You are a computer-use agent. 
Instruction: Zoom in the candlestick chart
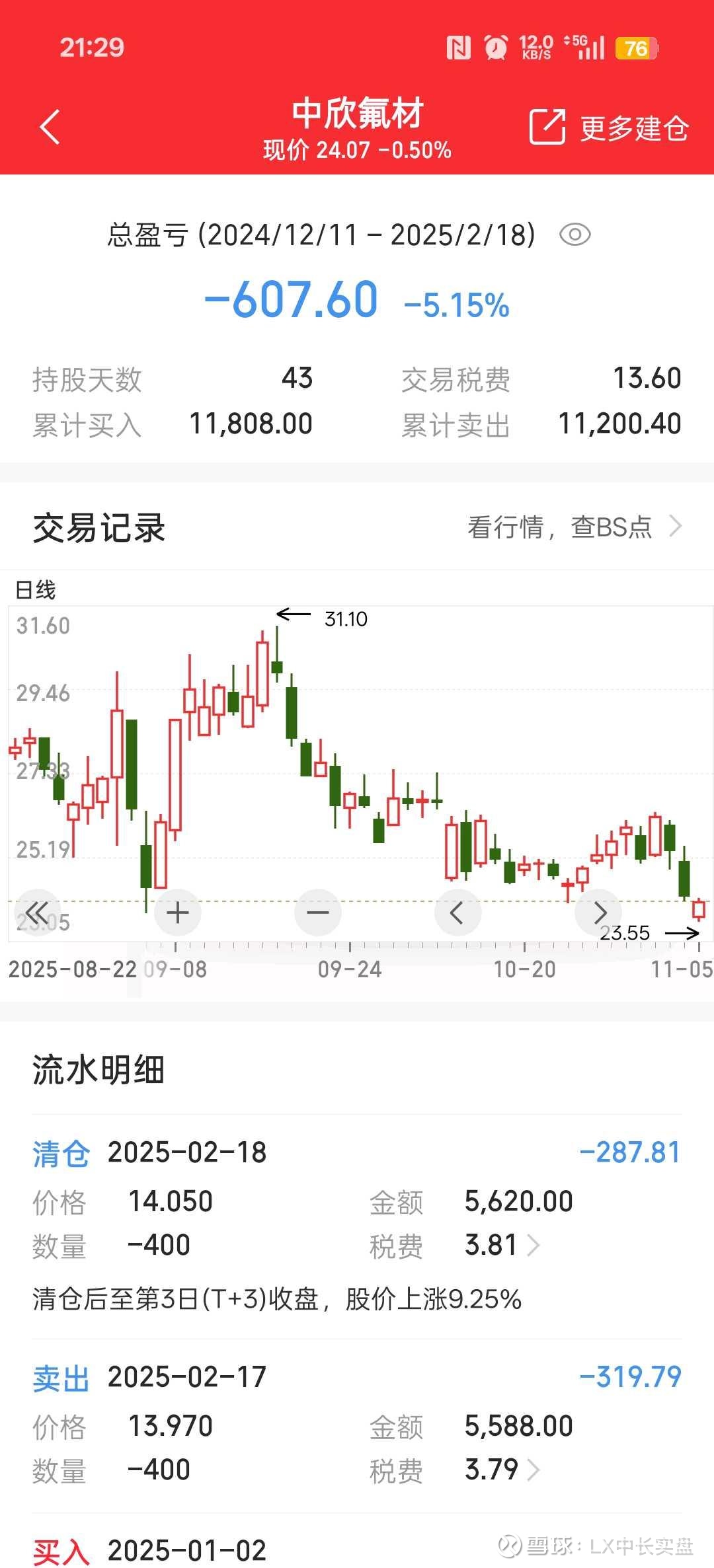177,913
